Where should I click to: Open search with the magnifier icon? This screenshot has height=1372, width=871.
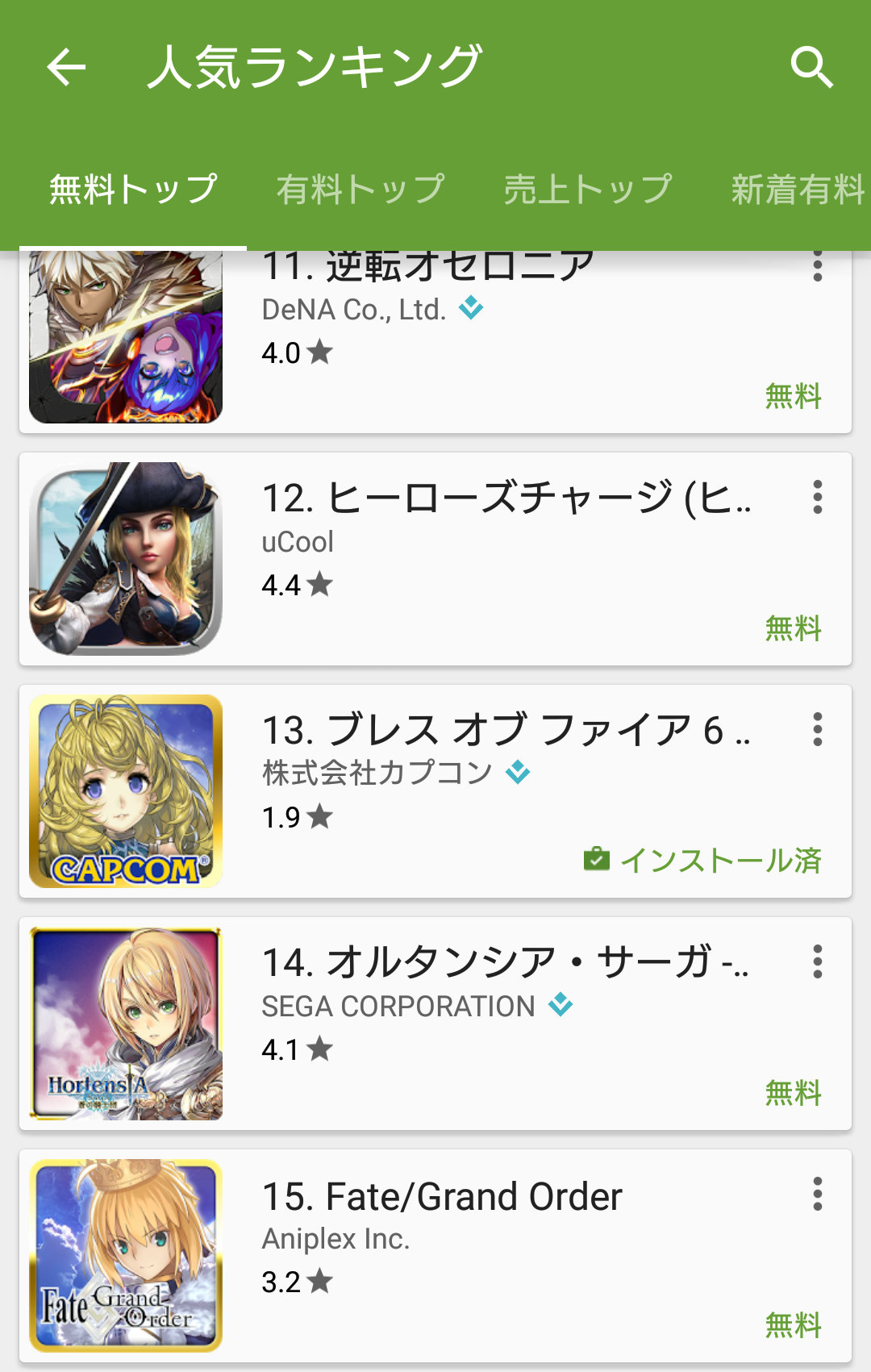point(811,66)
